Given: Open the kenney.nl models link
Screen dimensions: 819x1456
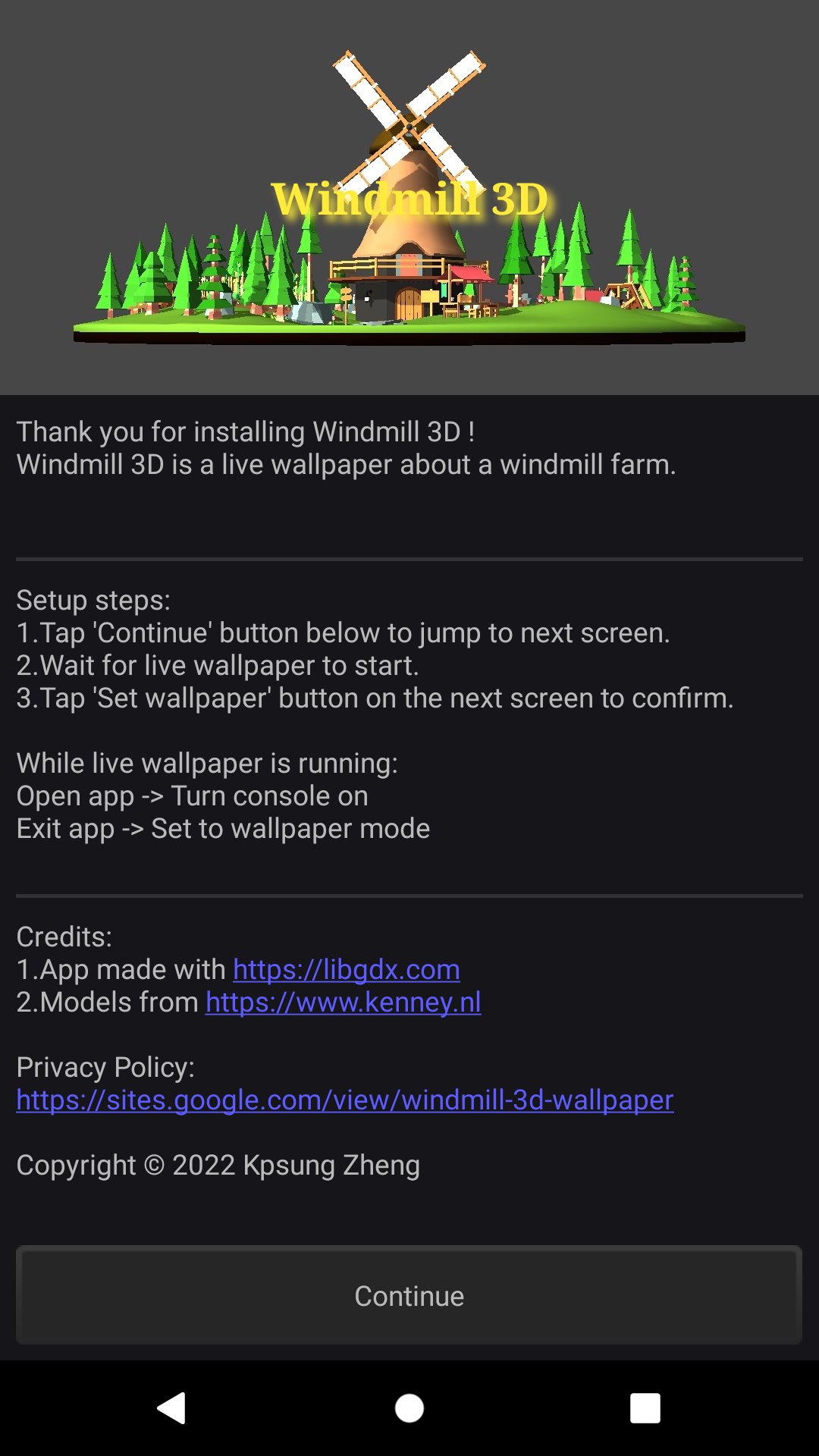Looking at the screenshot, I should (342, 1002).
